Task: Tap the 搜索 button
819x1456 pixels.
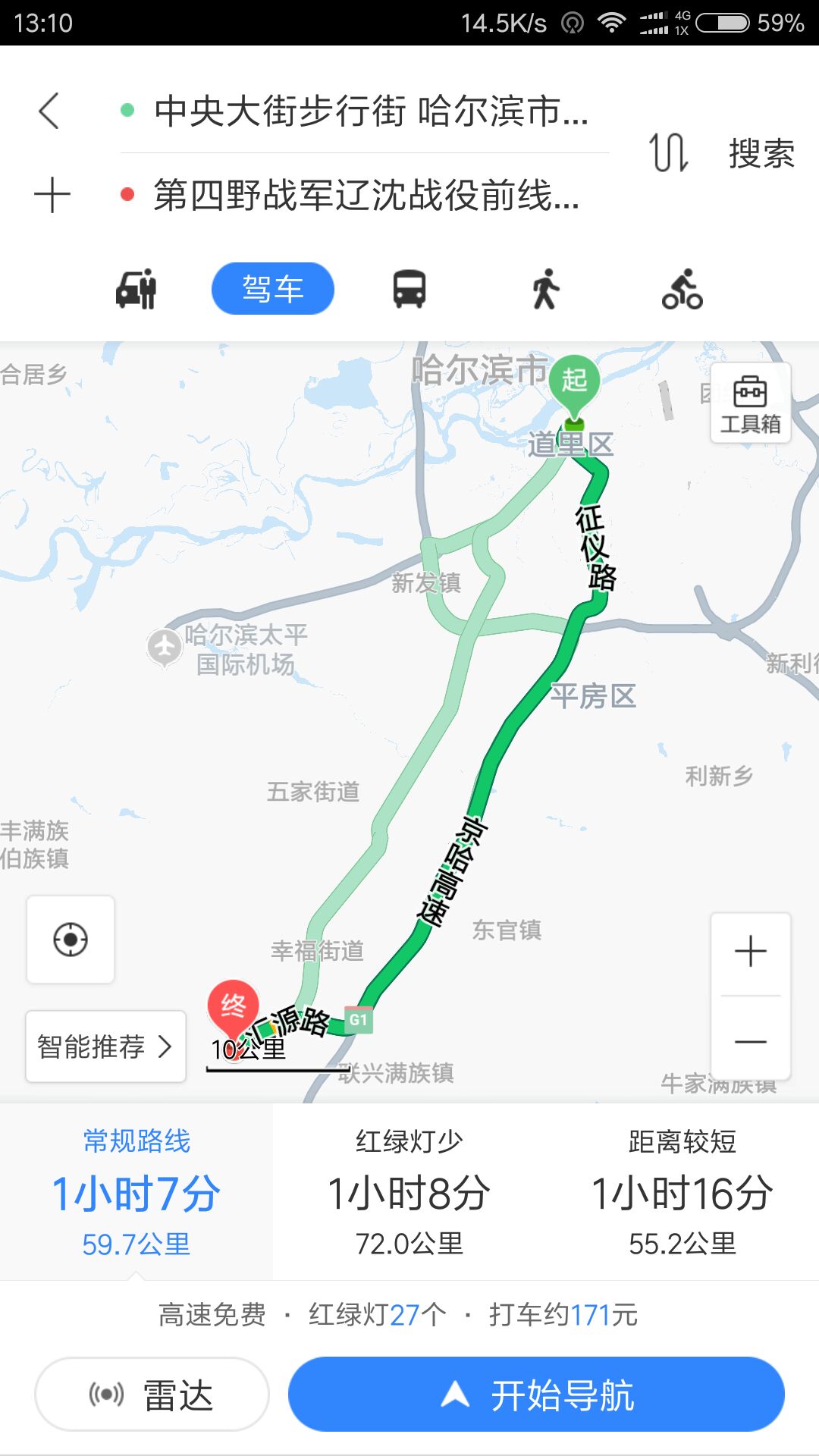Action: pyautogui.click(x=761, y=153)
